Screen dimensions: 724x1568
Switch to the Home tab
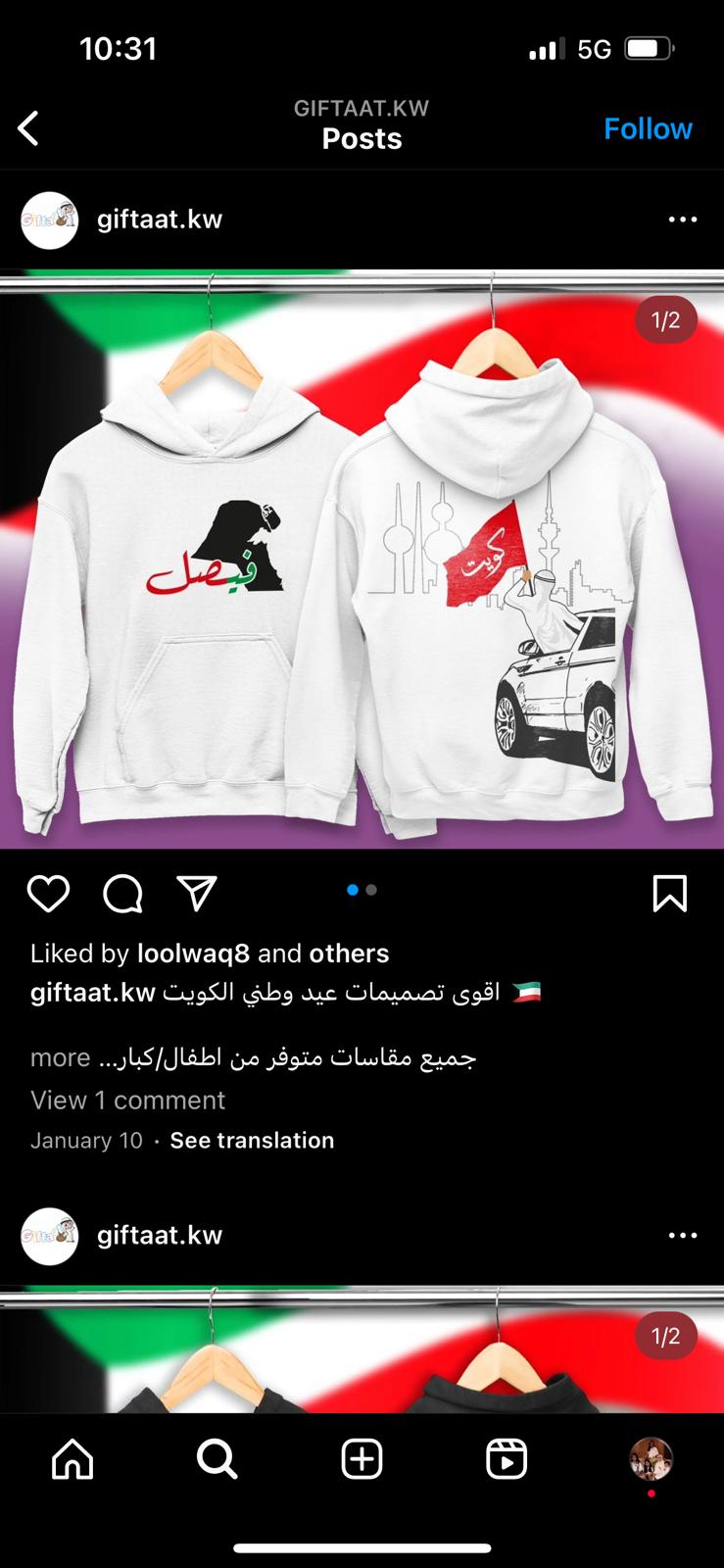point(72,1459)
